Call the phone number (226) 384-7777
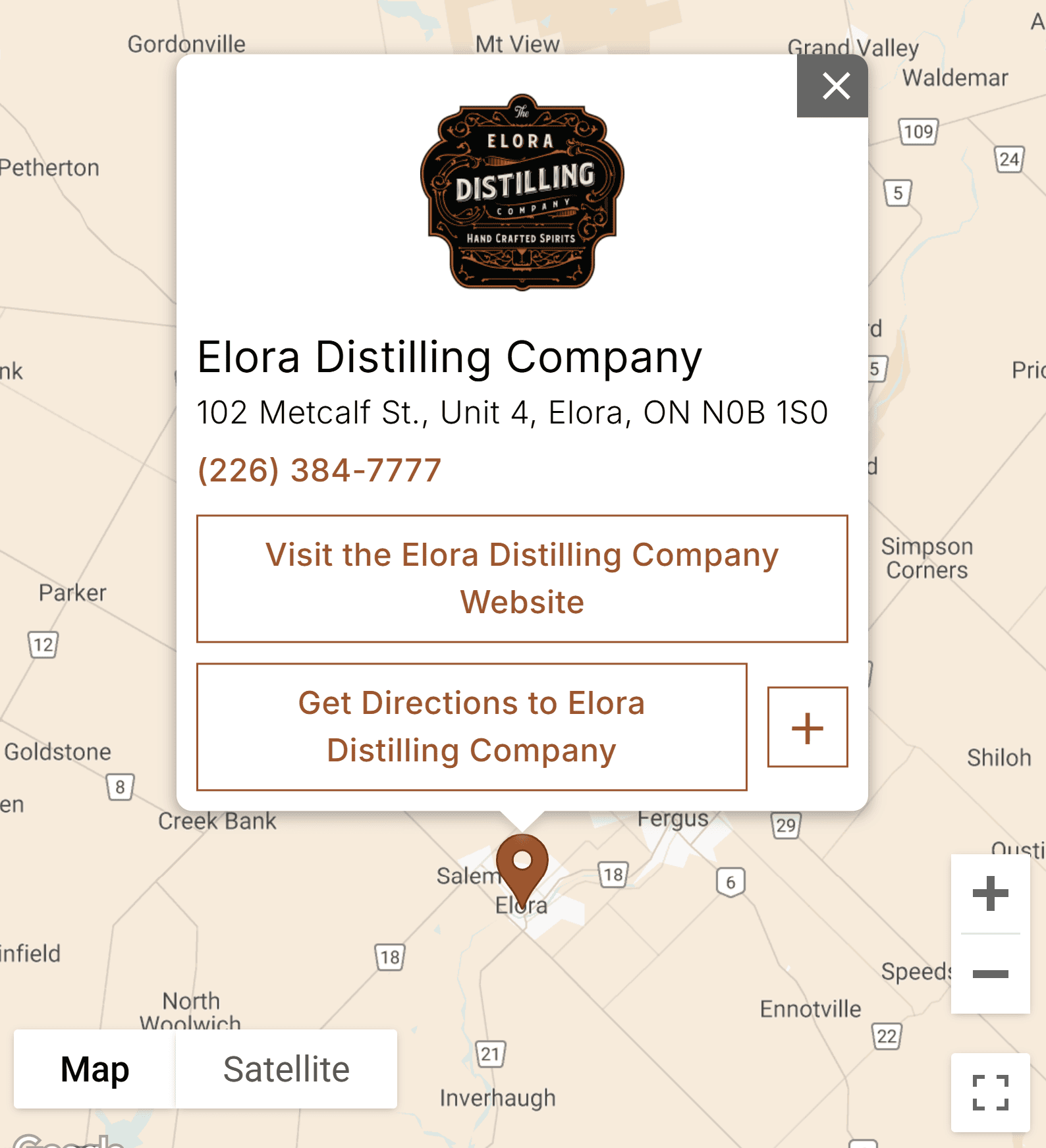Viewport: 1046px width, 1148px height. click(x=321, y=470)
